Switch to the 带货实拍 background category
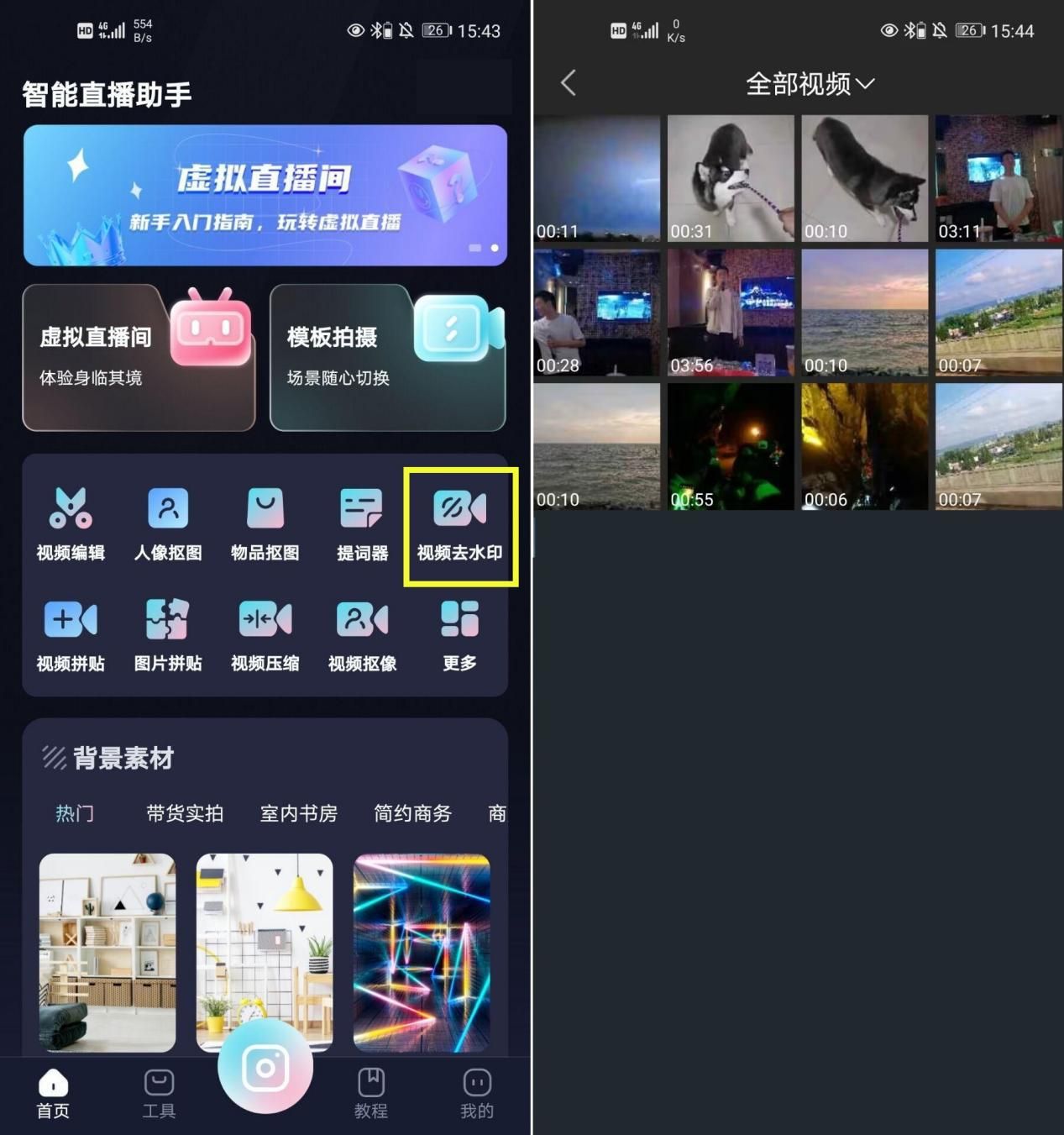 185,813
